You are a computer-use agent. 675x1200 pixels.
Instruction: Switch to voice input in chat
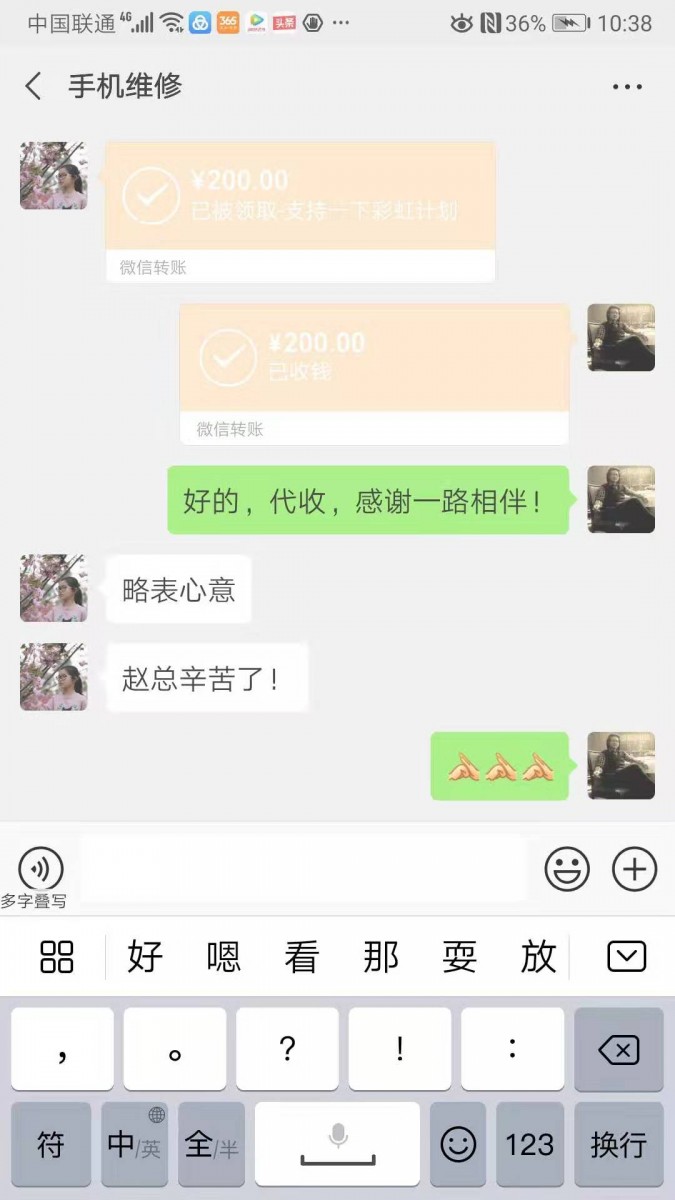[x=41, y=868]
